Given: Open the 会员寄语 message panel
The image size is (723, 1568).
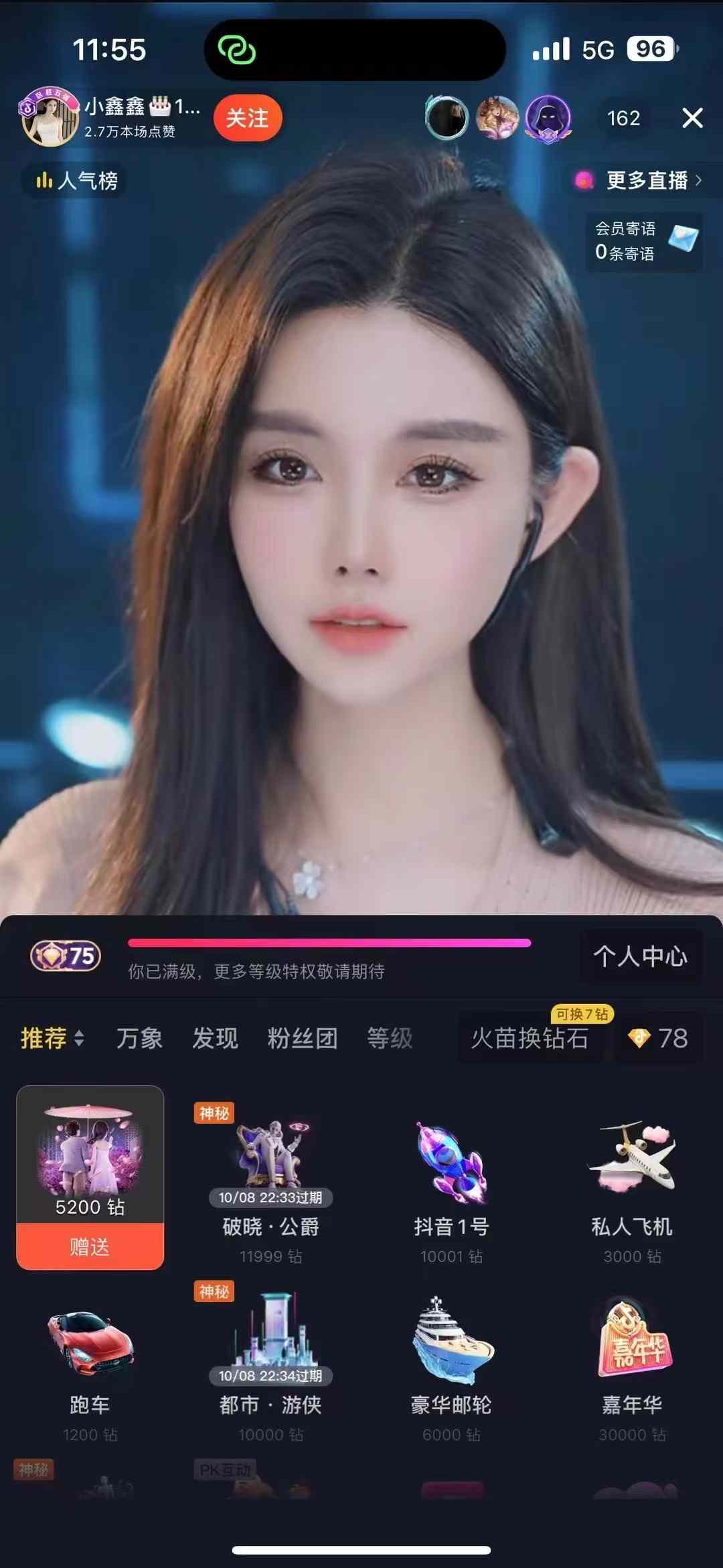Looking at the screenshot, I should tap(643, 240).
